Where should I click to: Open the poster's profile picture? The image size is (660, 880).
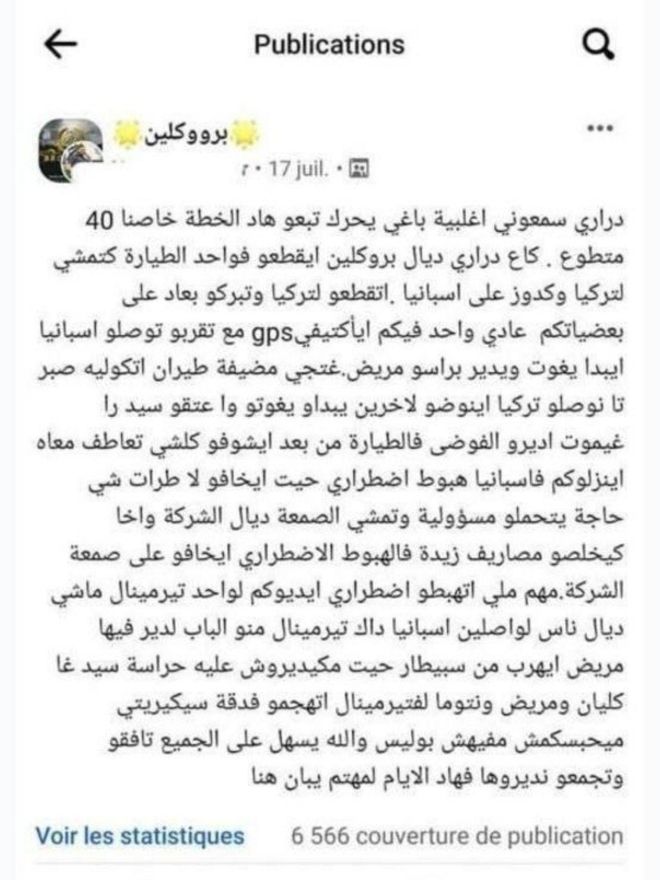tap(68, 147)
